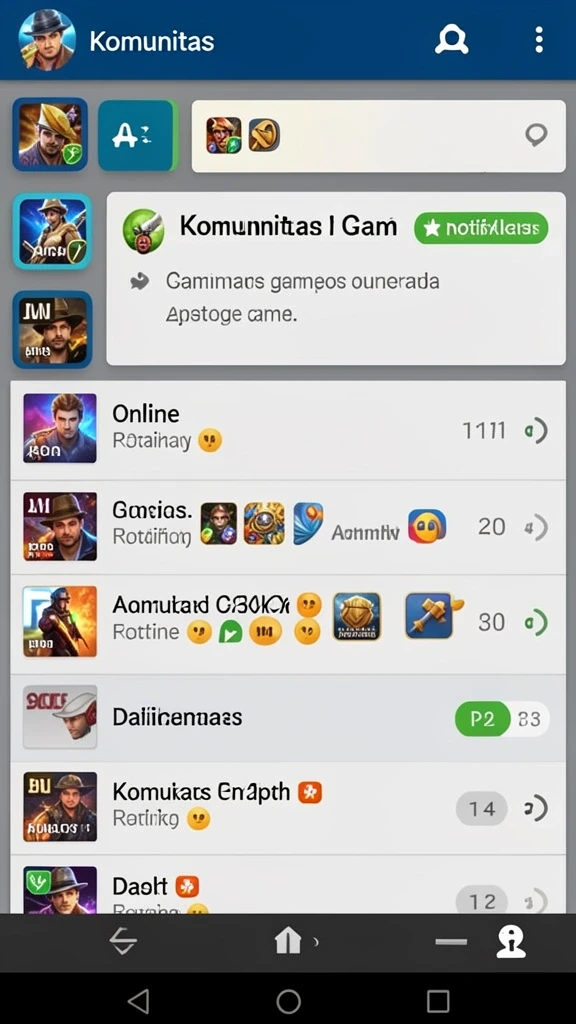Tap the green notification star button
This screenshot has height=1024, width=576.
[481, 228]
